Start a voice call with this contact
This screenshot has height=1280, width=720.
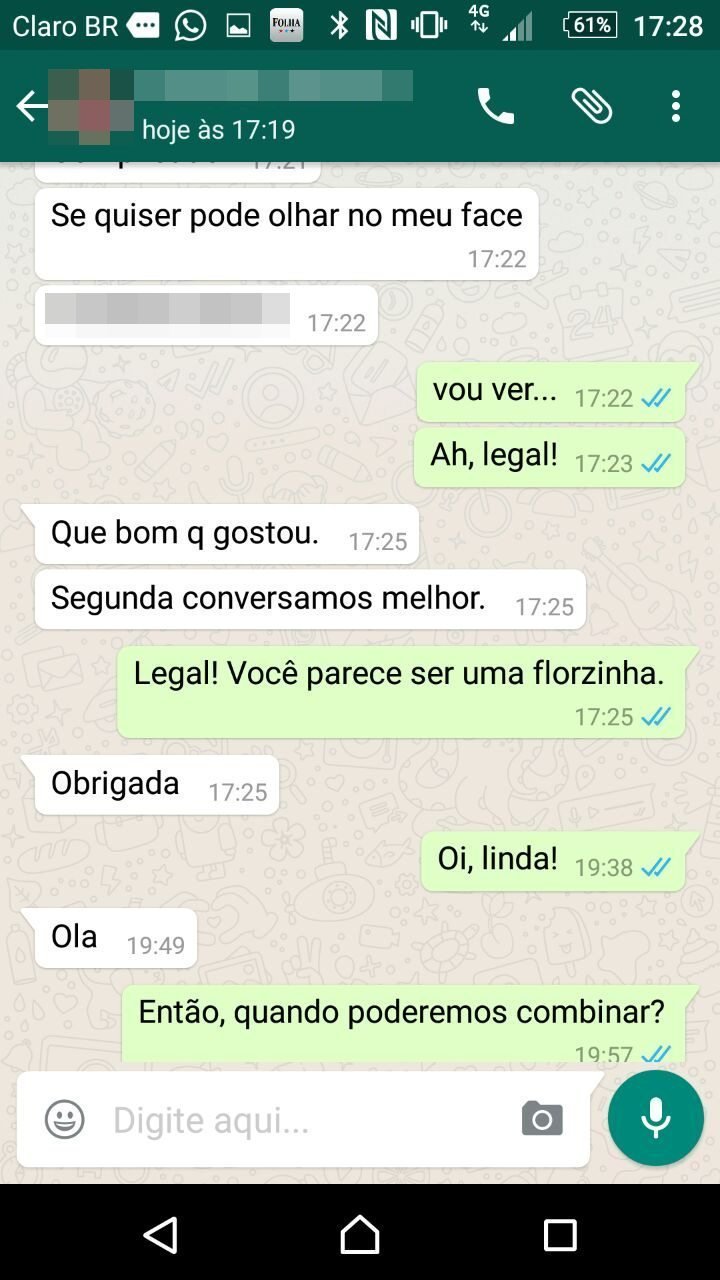[x=495, y=106]
